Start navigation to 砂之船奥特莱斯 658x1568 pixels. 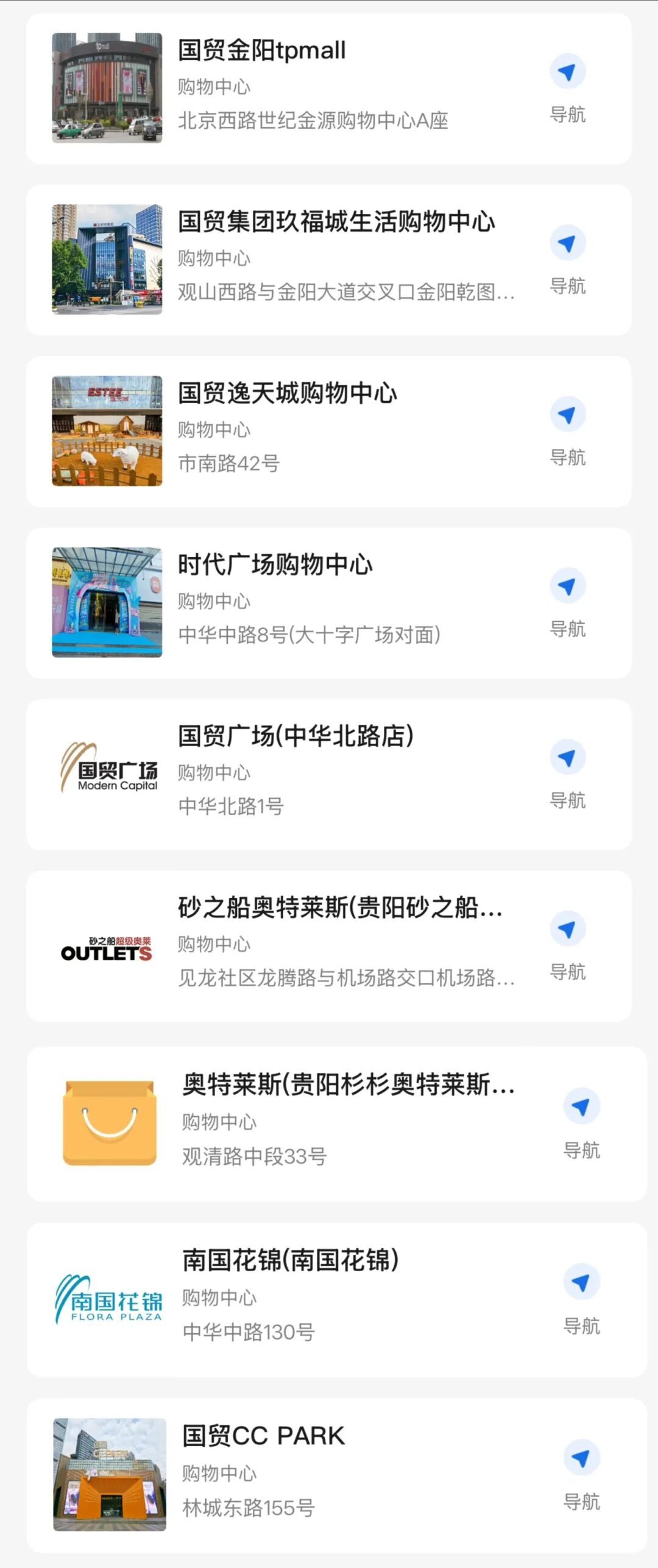567,944
